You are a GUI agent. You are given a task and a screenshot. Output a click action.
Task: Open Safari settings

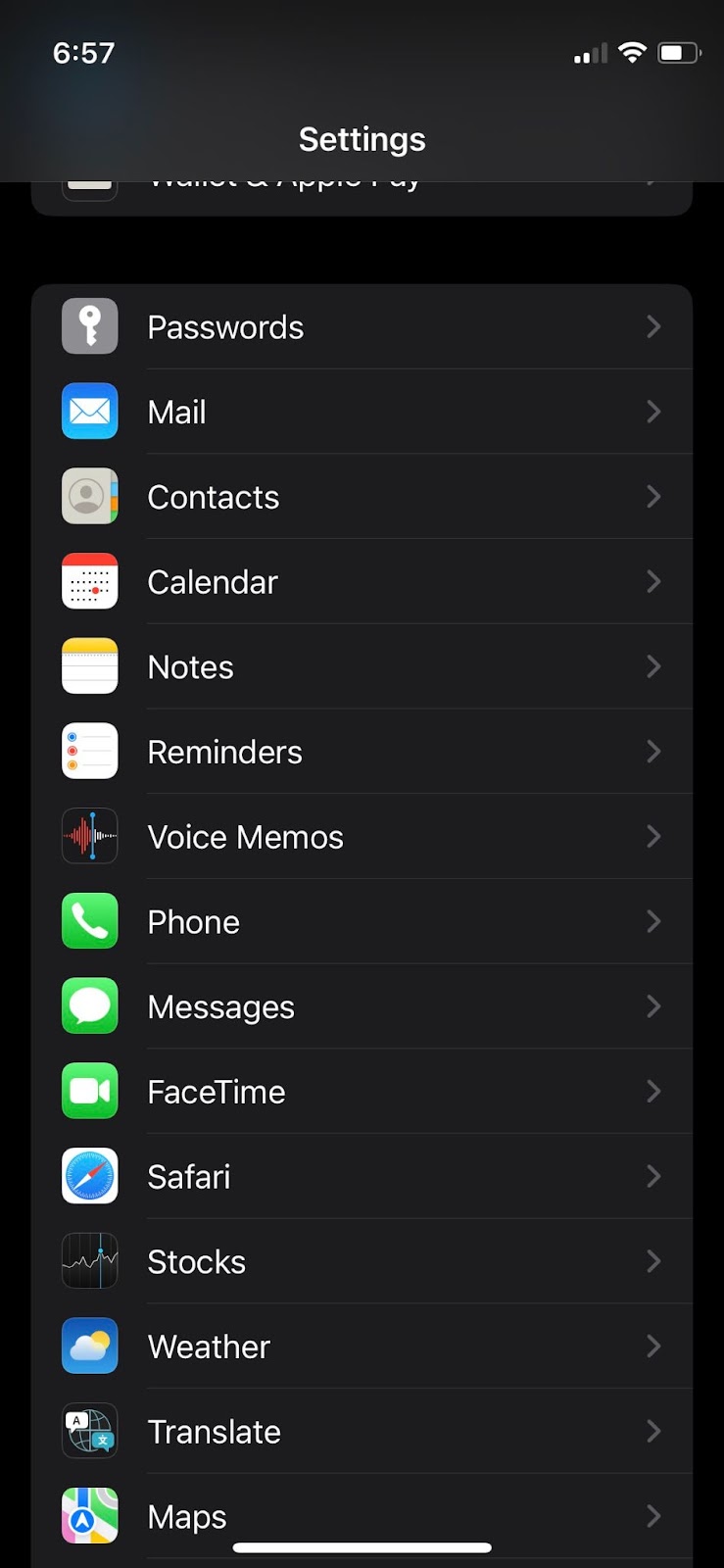click(x=362, y=1176)
